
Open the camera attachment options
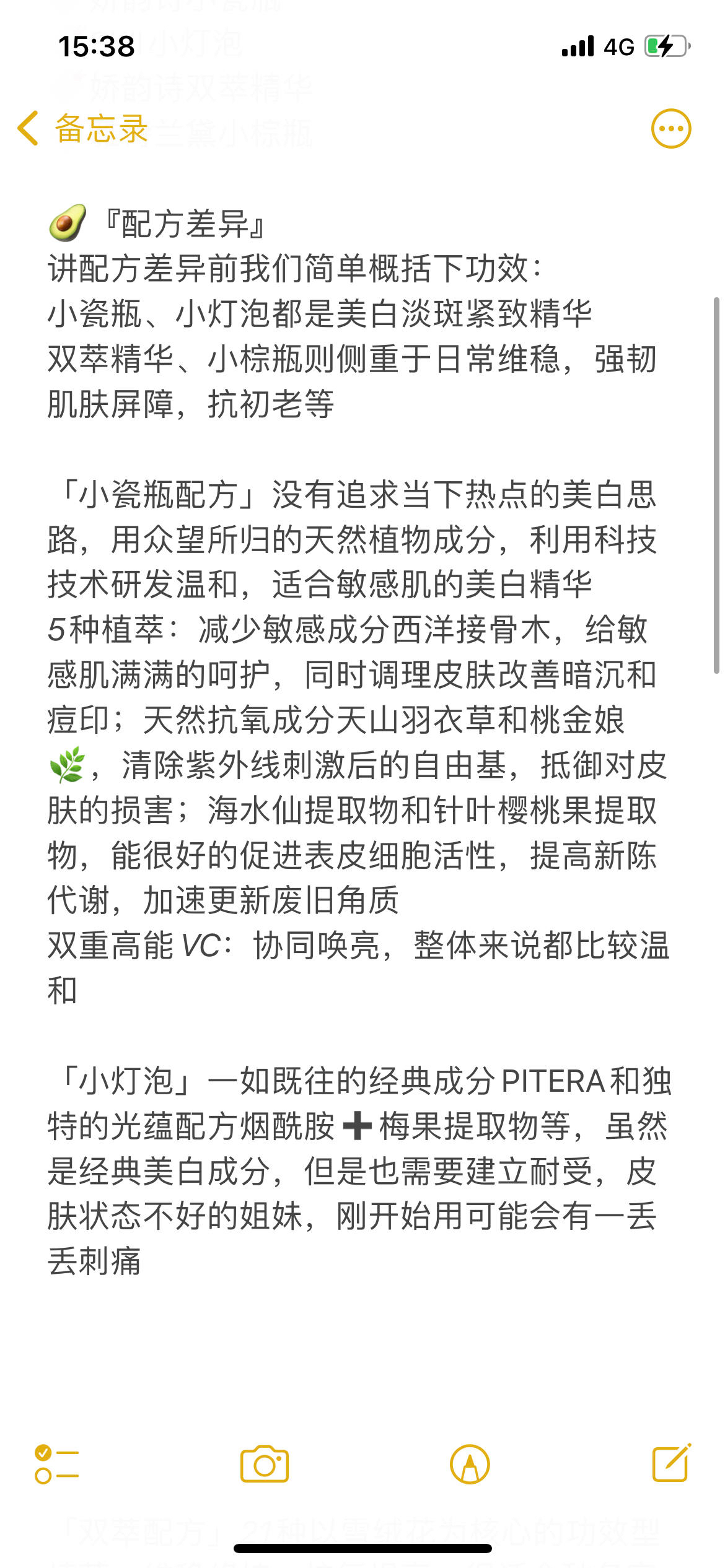tap(265, 1465)
